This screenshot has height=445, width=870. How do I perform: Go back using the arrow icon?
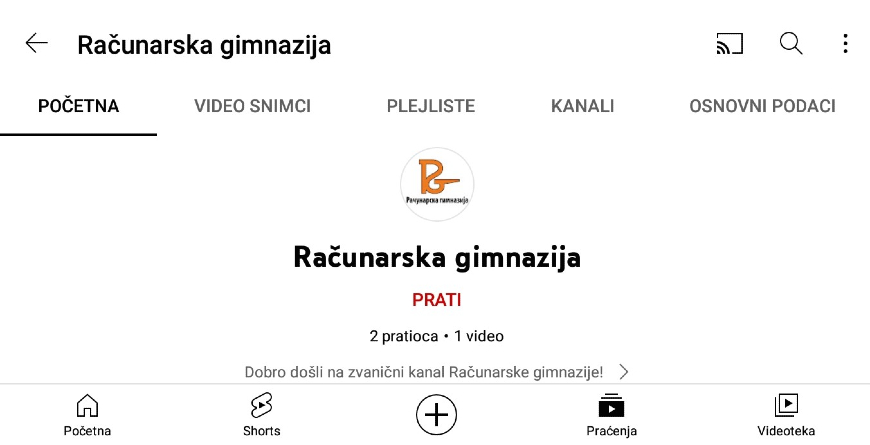37,44
